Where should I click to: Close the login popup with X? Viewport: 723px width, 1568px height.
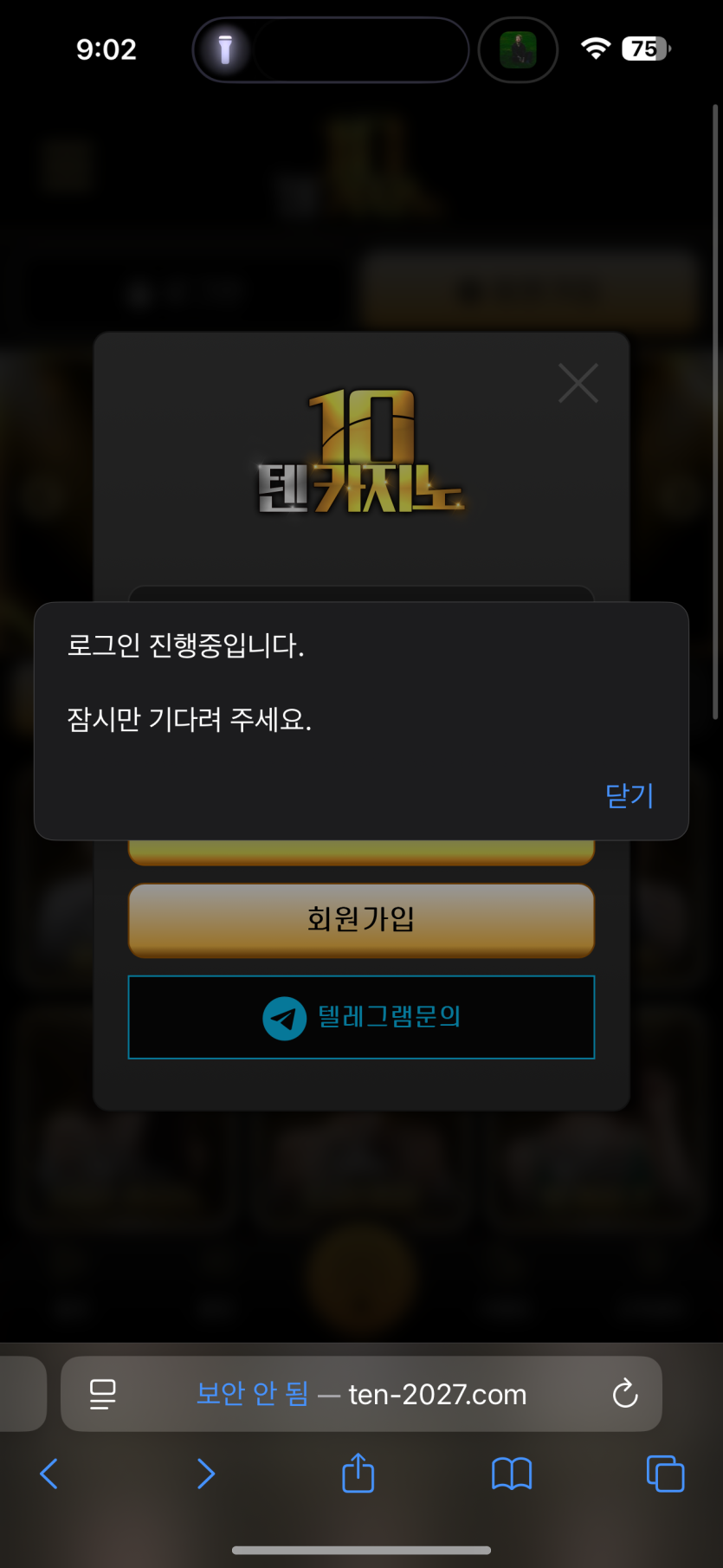tap(578, 383)
